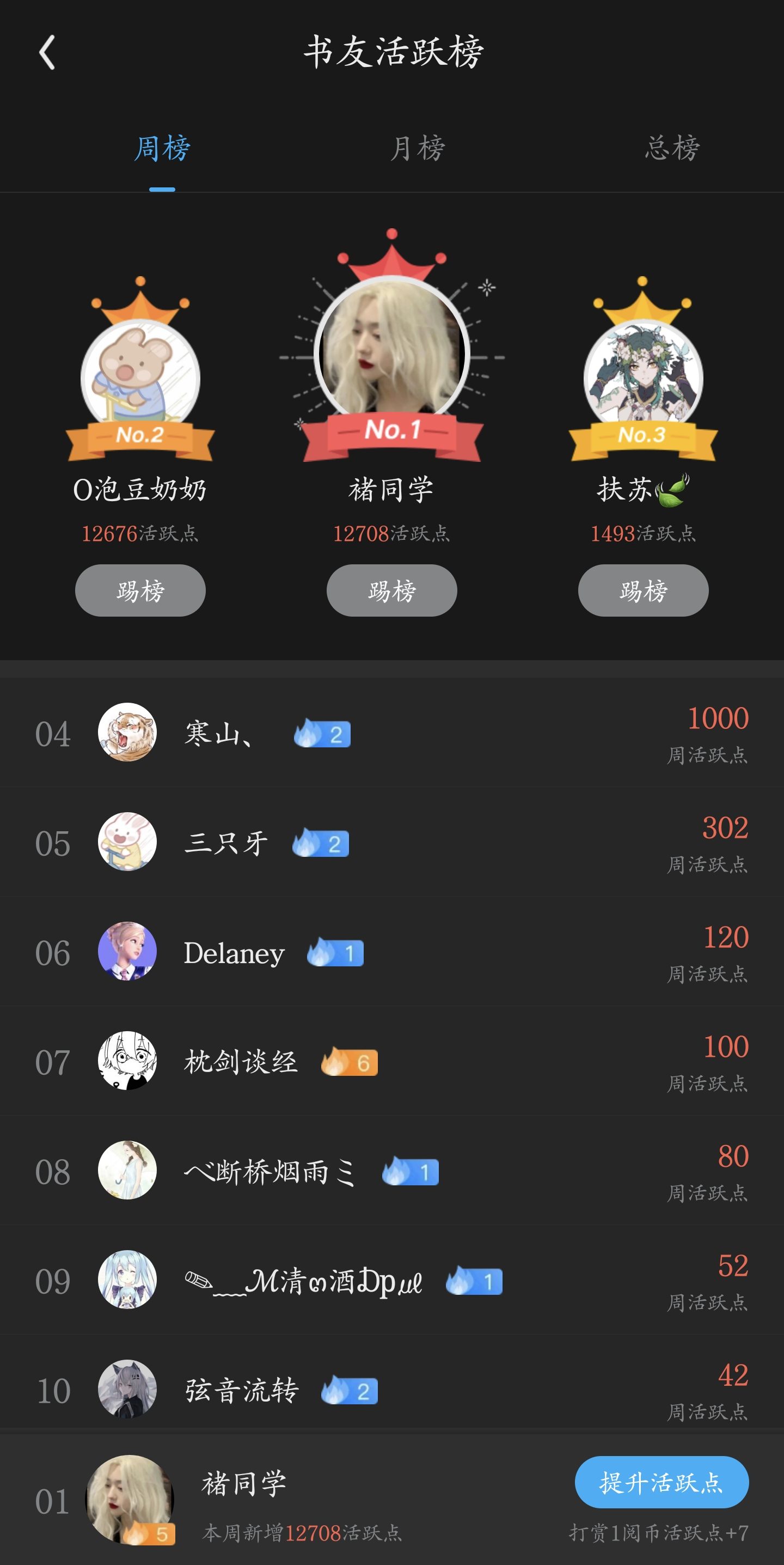Switch to the 总榜 tab
This screenshot has height=1565, width=784.
[x=673, y=148]
